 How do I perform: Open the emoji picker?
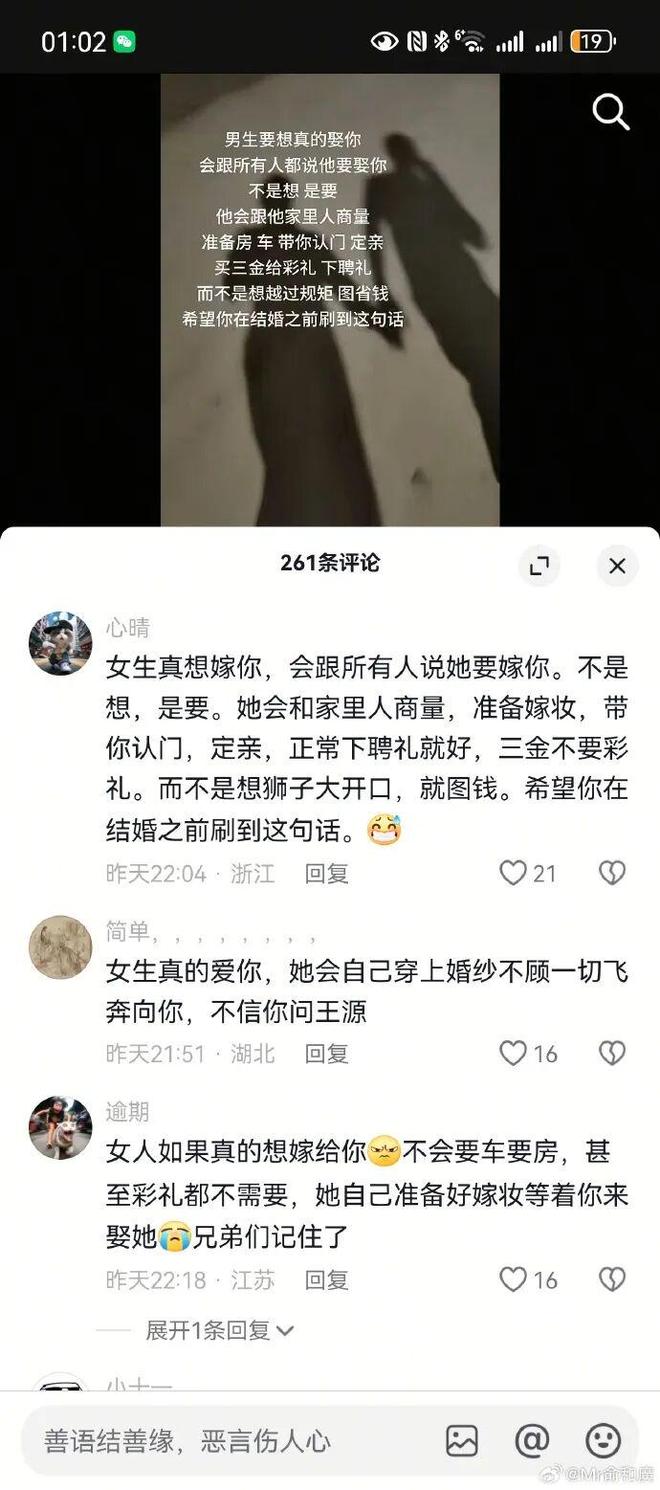(x=602, y=1441)
